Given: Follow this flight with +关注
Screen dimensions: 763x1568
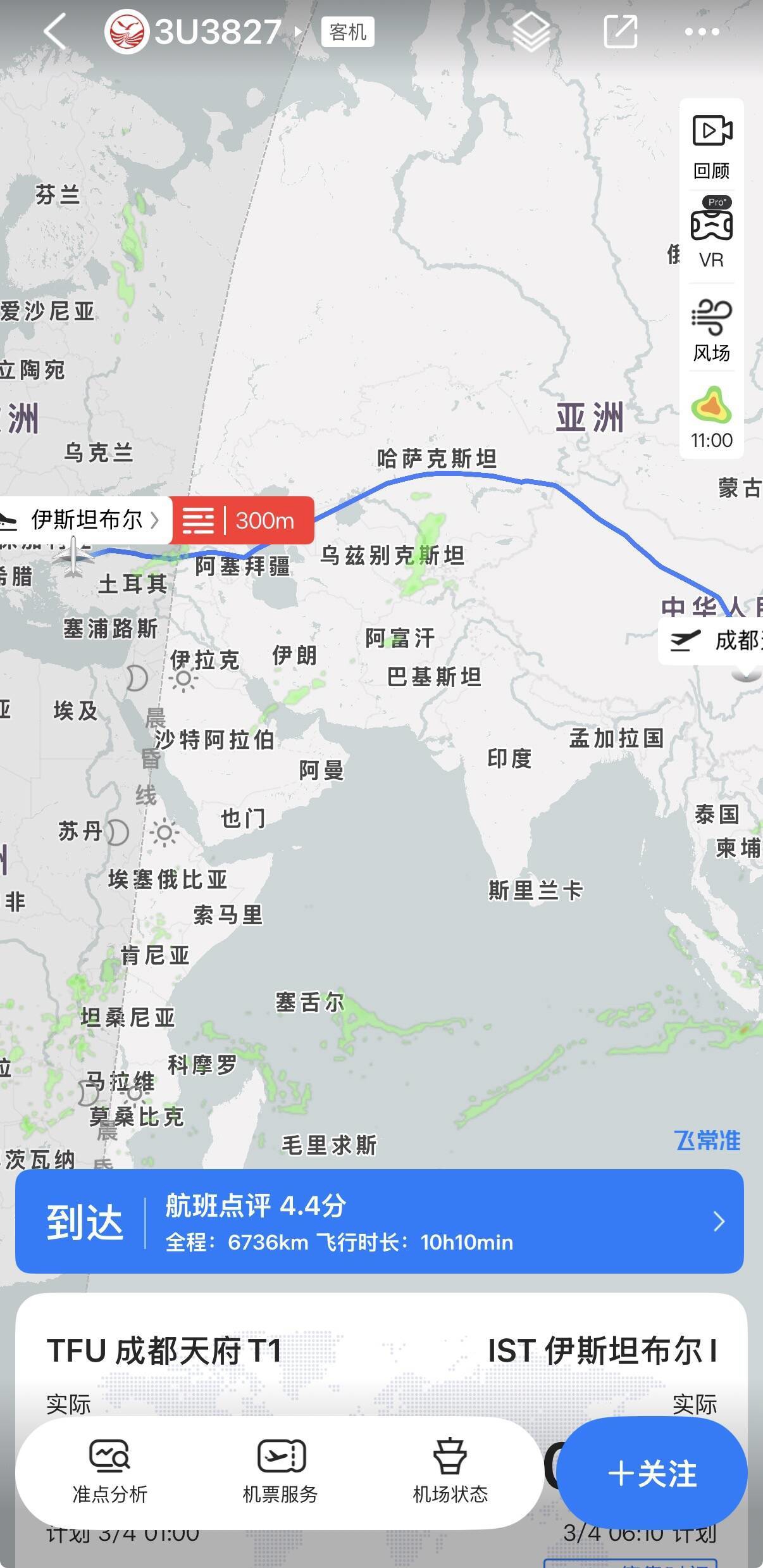Looking at the screenshot, I should (652, 1473).
